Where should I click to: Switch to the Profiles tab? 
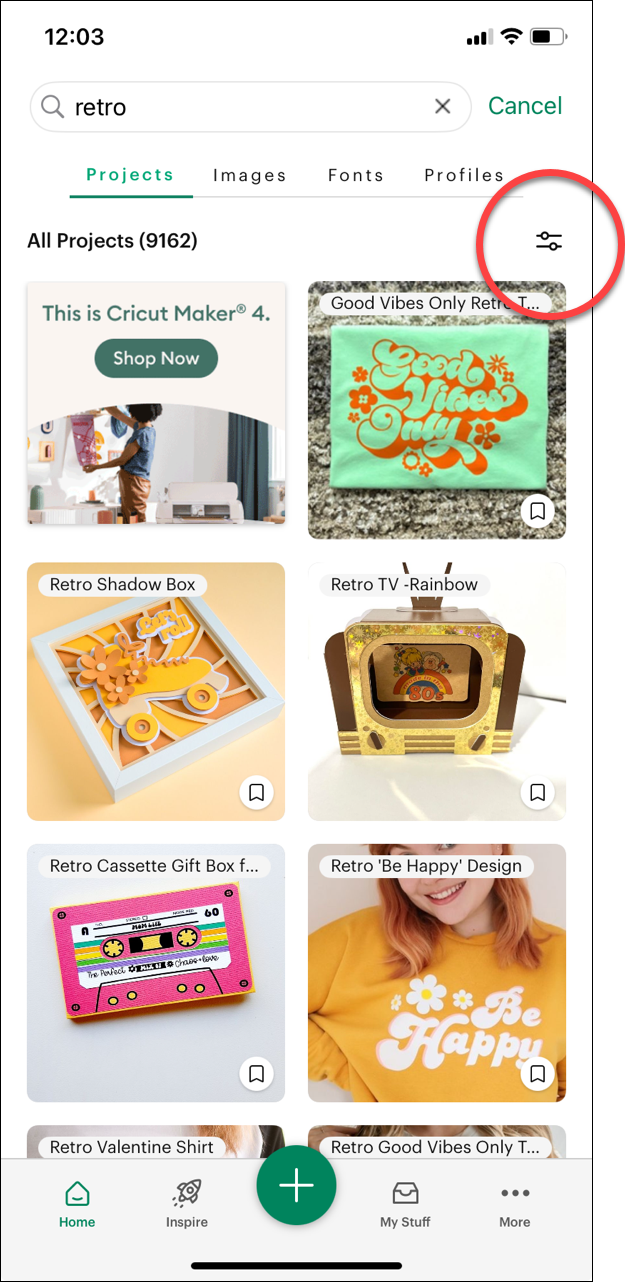point(464,175)
